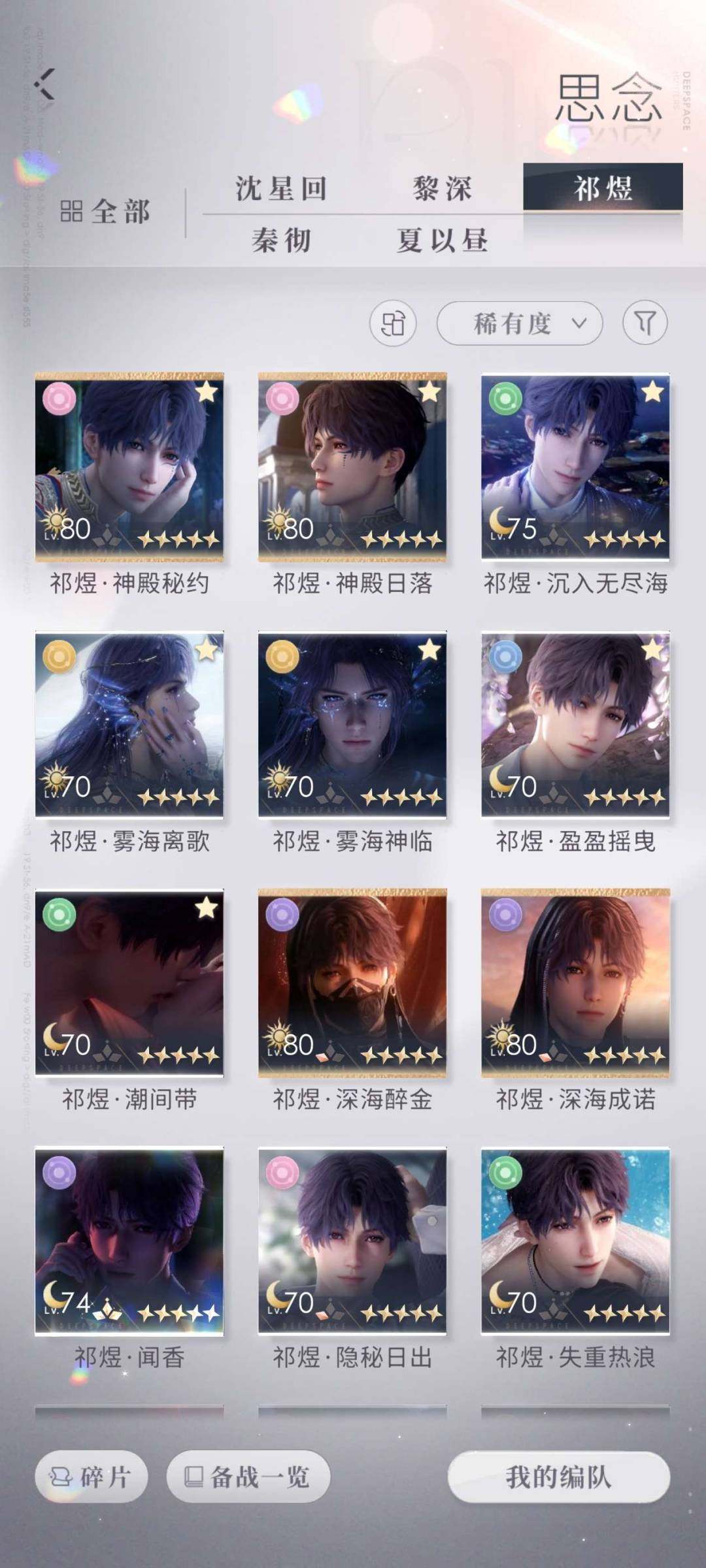Image resolution: width=706 pixels, height=1568 pixels.
Task: Open the 稀有度 sort dropdown
Action: click(520, 323)
